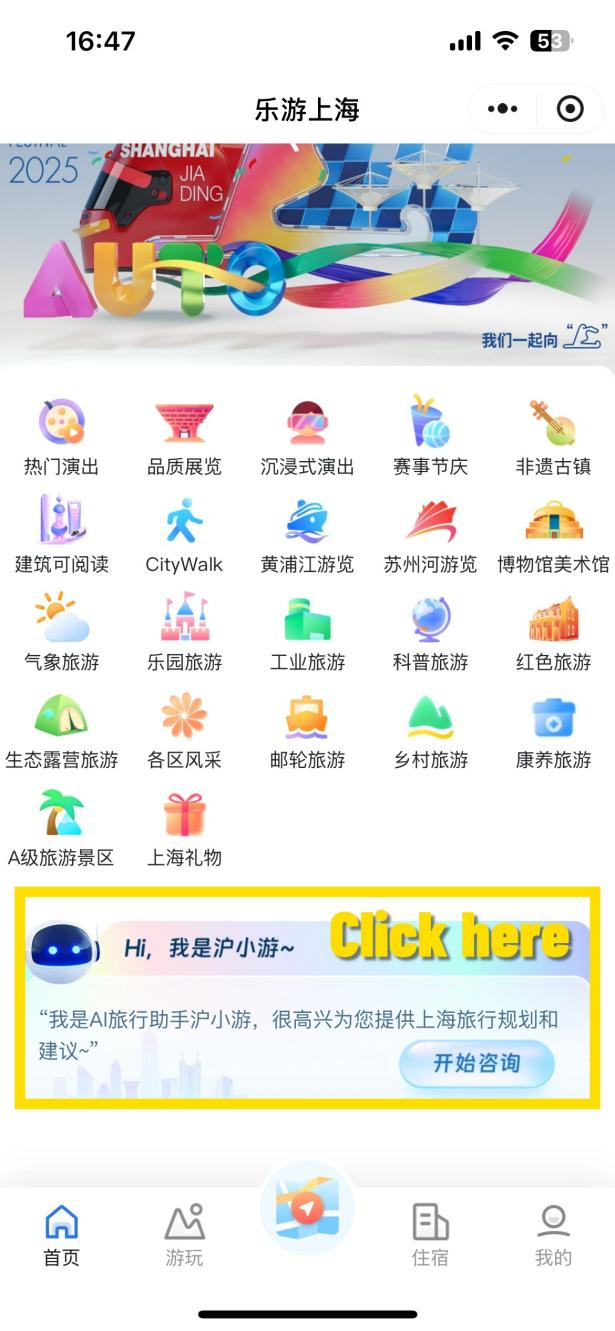
Task: Switch to the 游玩 tab
Action: click(184, 1235)
